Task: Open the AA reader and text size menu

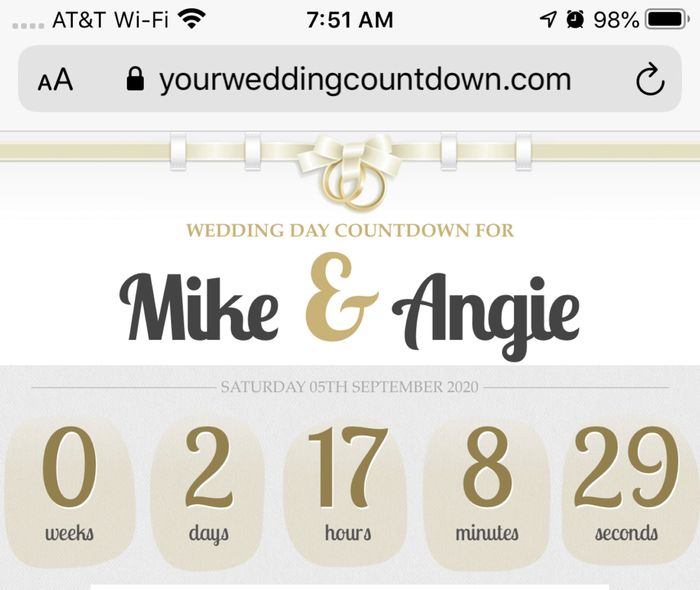Action: [x=56, y=81]
